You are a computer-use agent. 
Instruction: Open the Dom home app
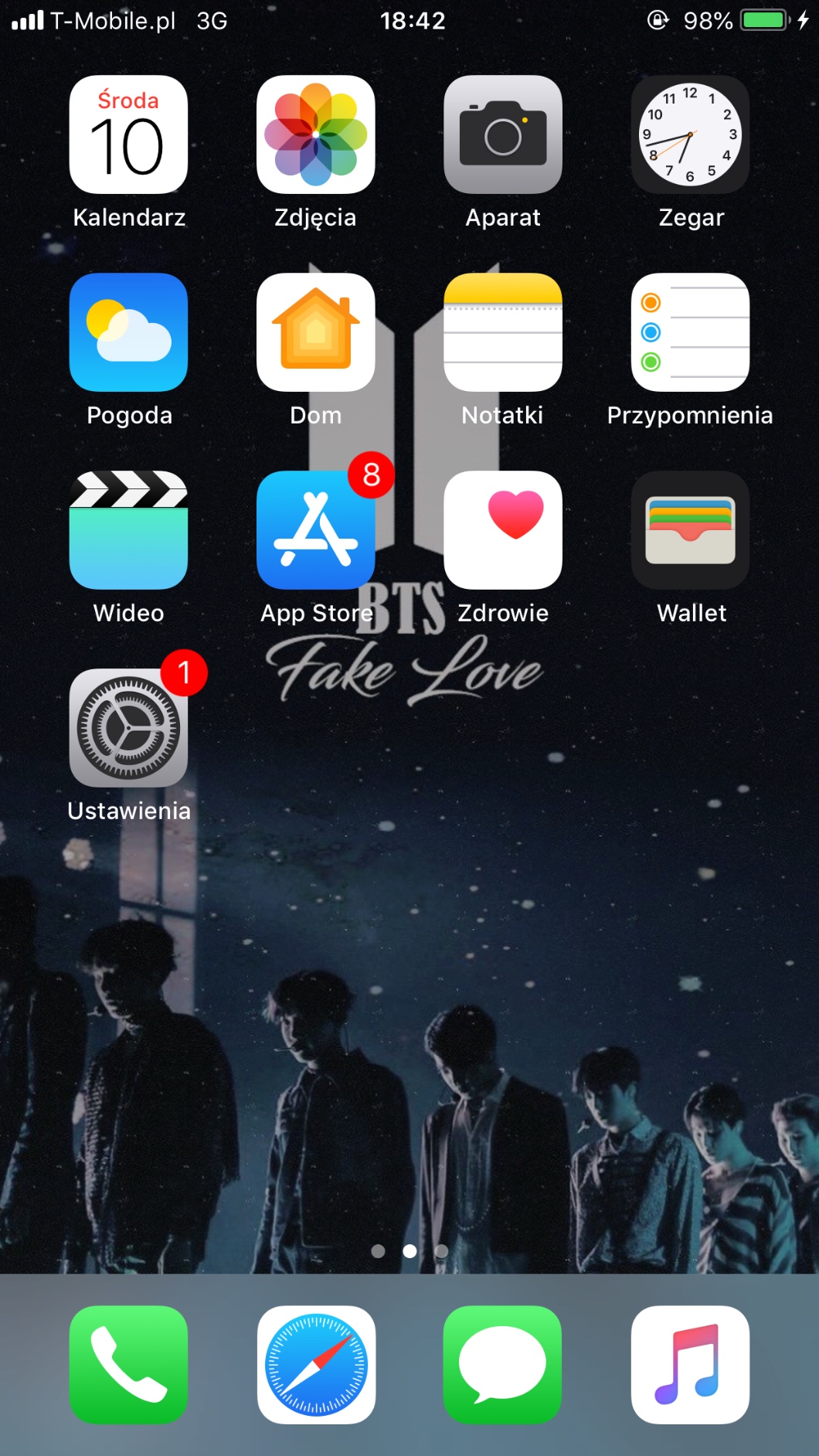[315, 332]
